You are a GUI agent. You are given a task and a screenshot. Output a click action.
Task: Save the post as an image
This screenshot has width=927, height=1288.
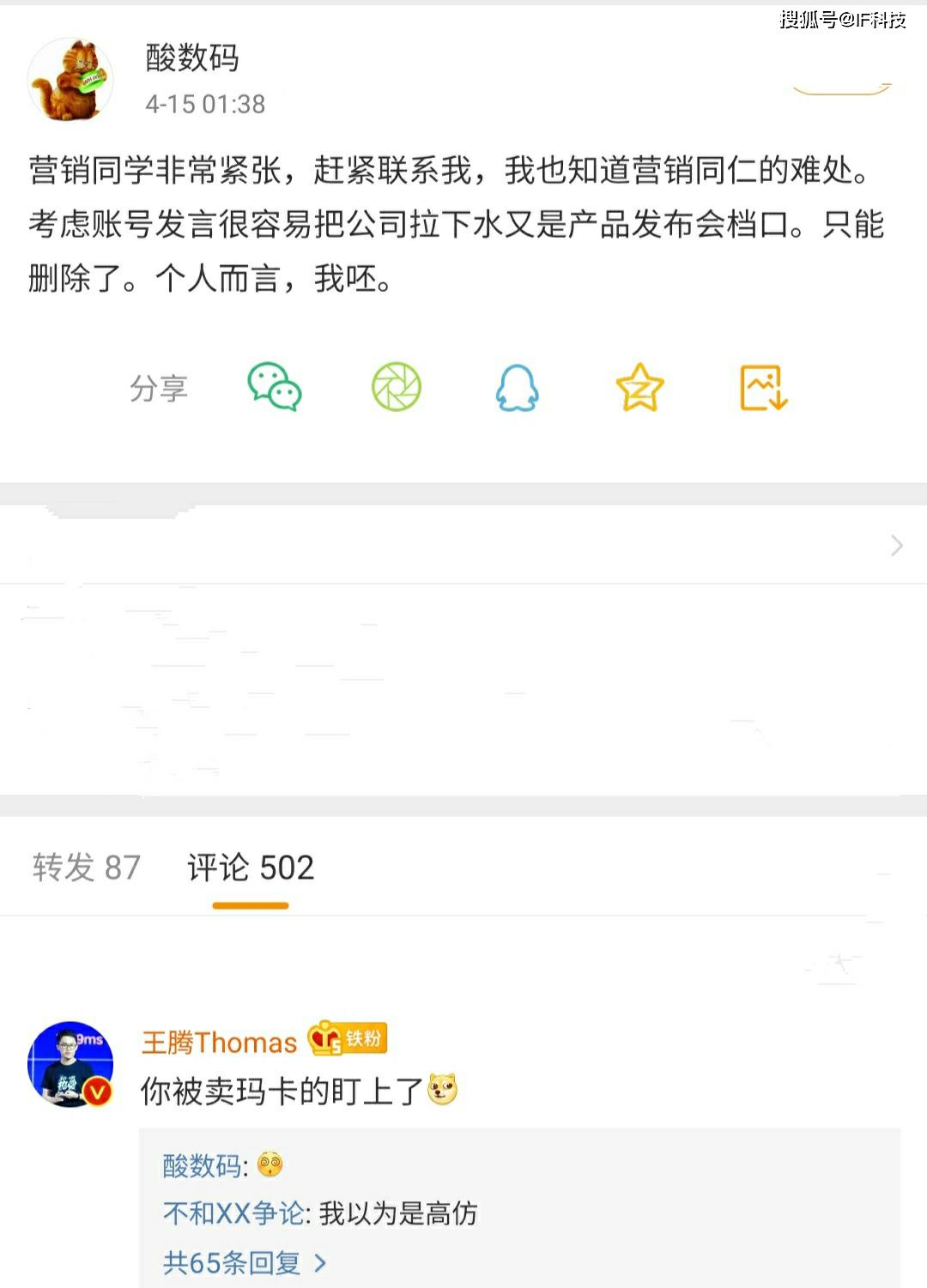763,388
